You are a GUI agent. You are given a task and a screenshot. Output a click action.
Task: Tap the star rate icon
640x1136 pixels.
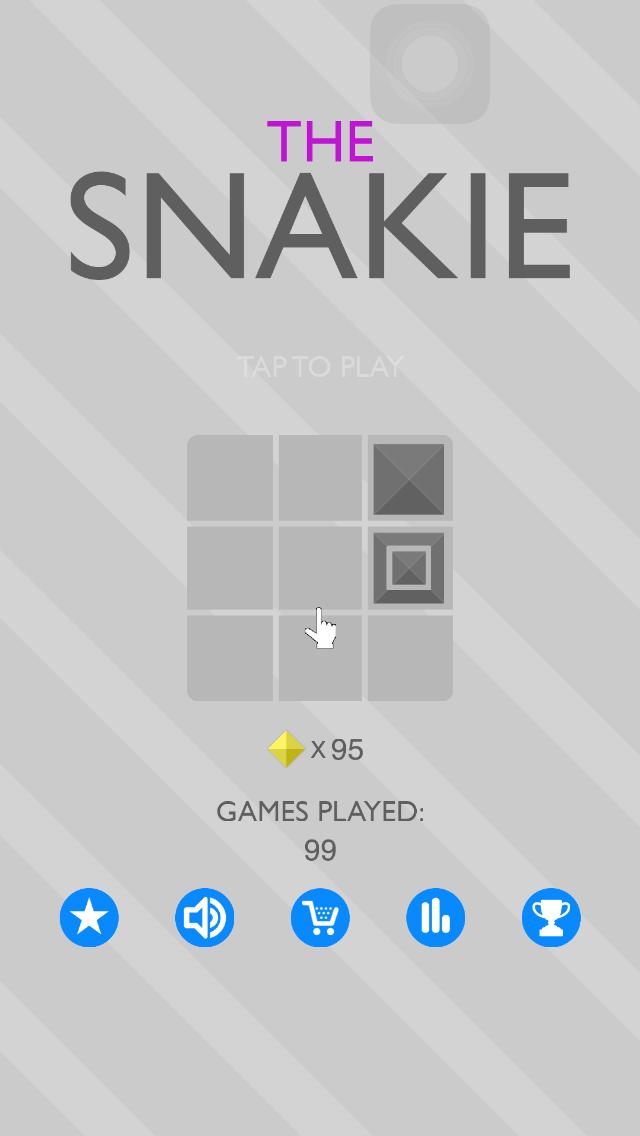point(89,917)
